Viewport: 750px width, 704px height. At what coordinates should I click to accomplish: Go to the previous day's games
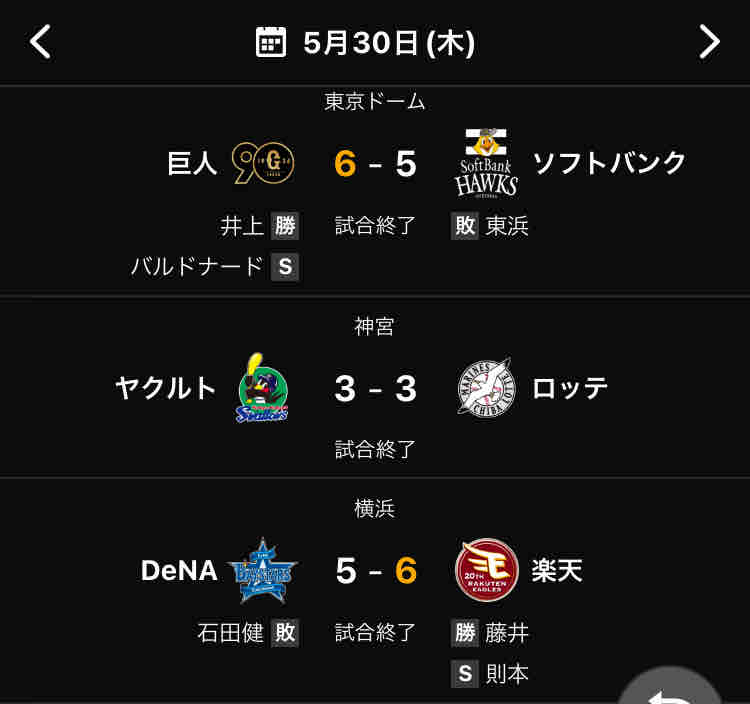pos(40,42)
